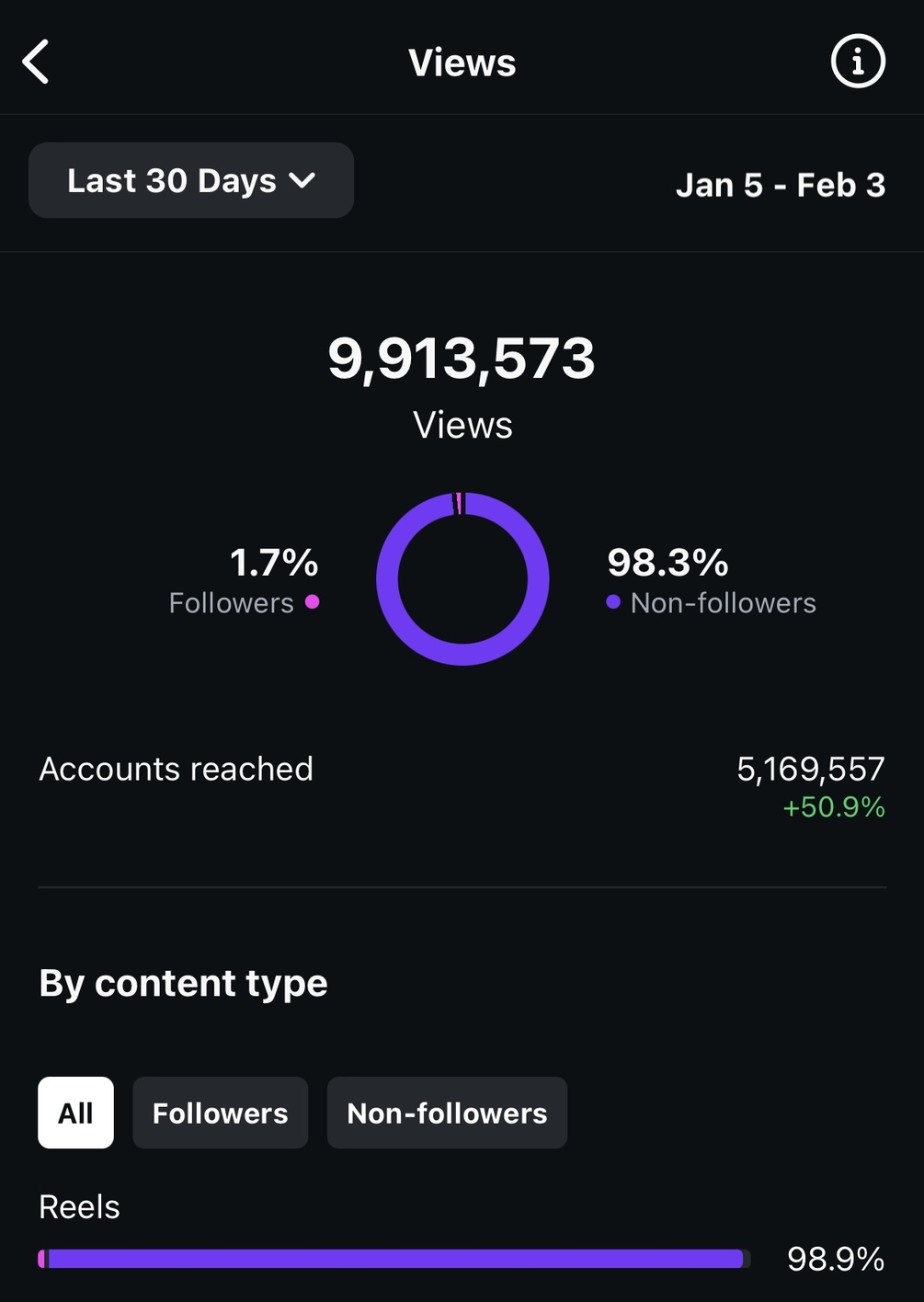
Task: Select the All content type filter
Action: point(75,1113)
